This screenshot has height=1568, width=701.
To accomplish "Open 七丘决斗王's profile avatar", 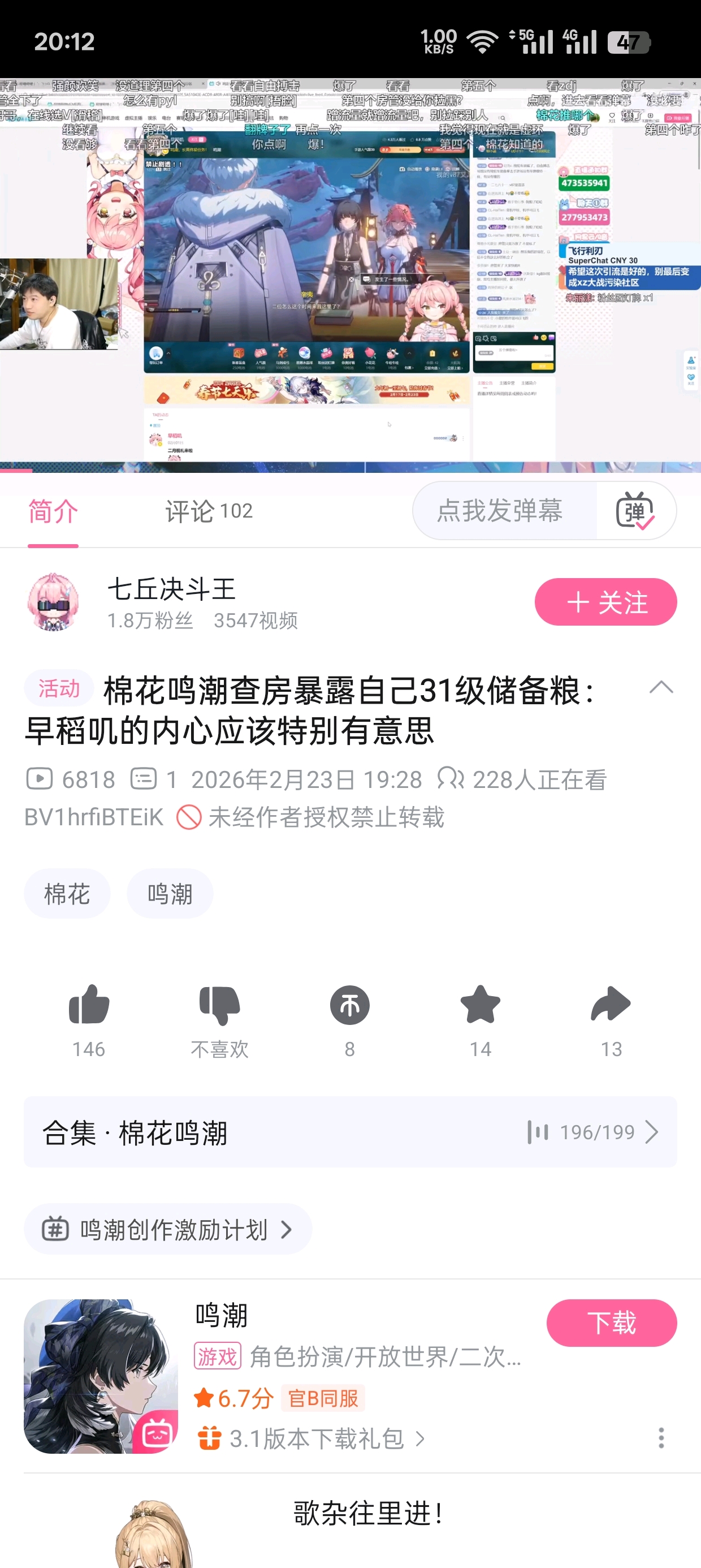I will pyautogui.click(x=54, y=602).
